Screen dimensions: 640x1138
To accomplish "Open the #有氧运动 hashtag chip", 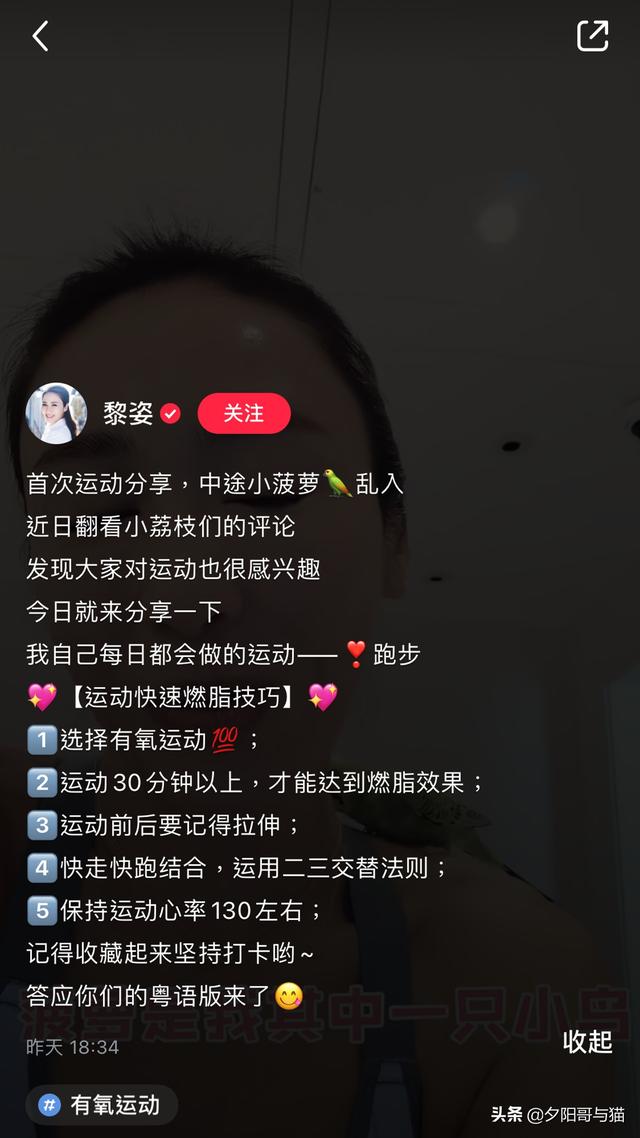I will click(102, 1105).
